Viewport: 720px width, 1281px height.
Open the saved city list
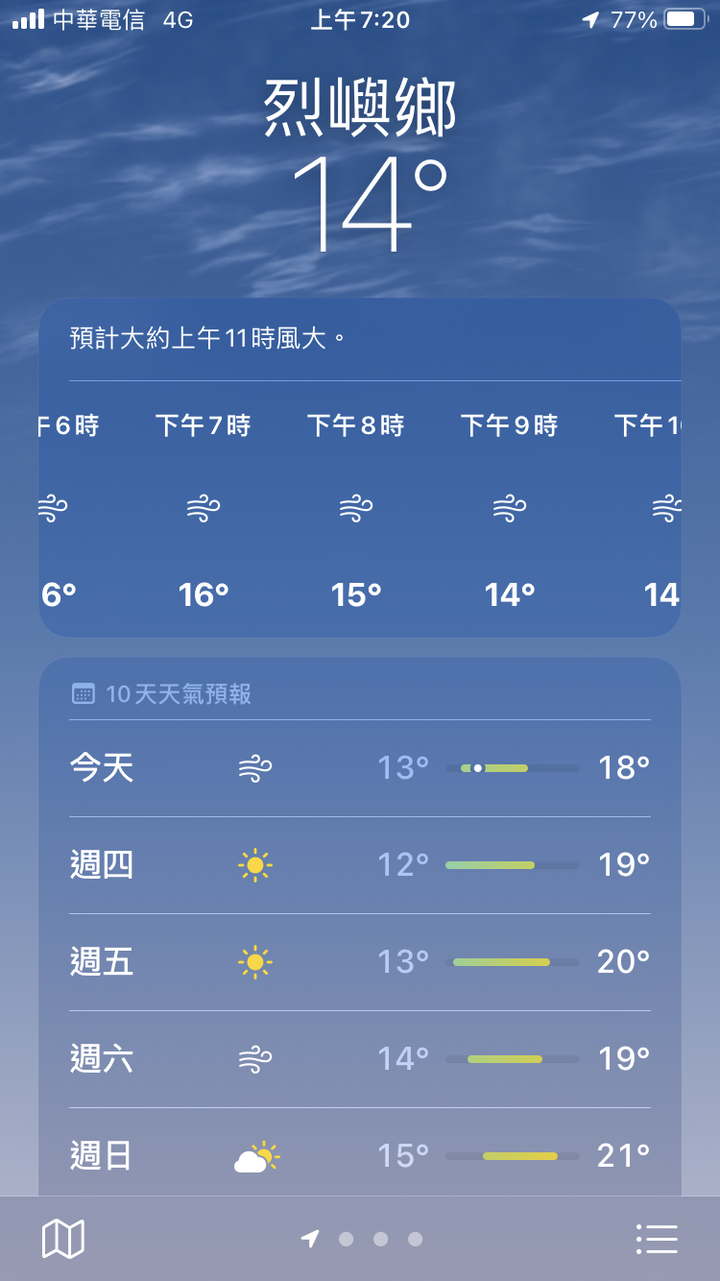point(657,1239)
